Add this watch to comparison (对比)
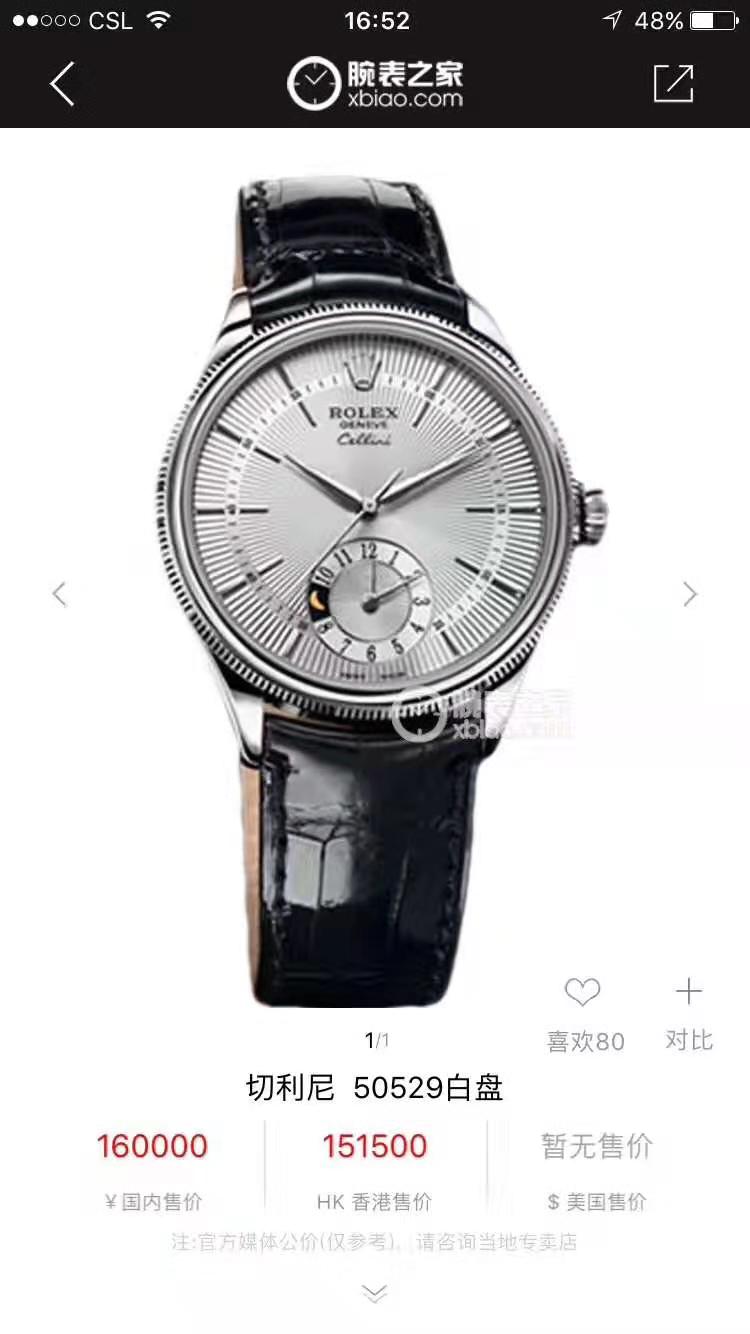The image size is (750, 1334). pos(688,993)
